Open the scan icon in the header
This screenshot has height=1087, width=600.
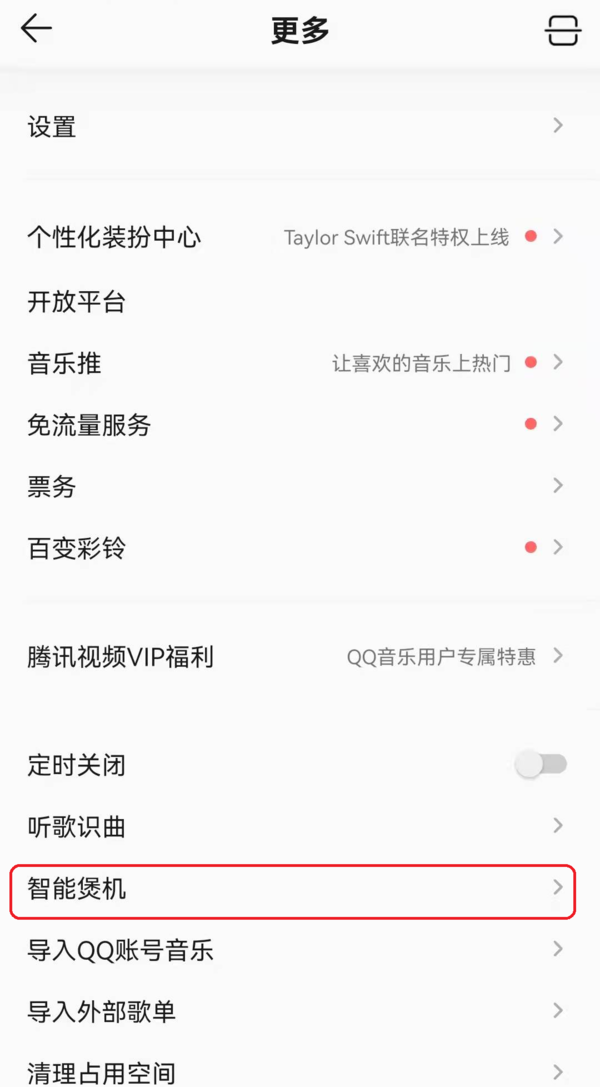coord(562,31)
